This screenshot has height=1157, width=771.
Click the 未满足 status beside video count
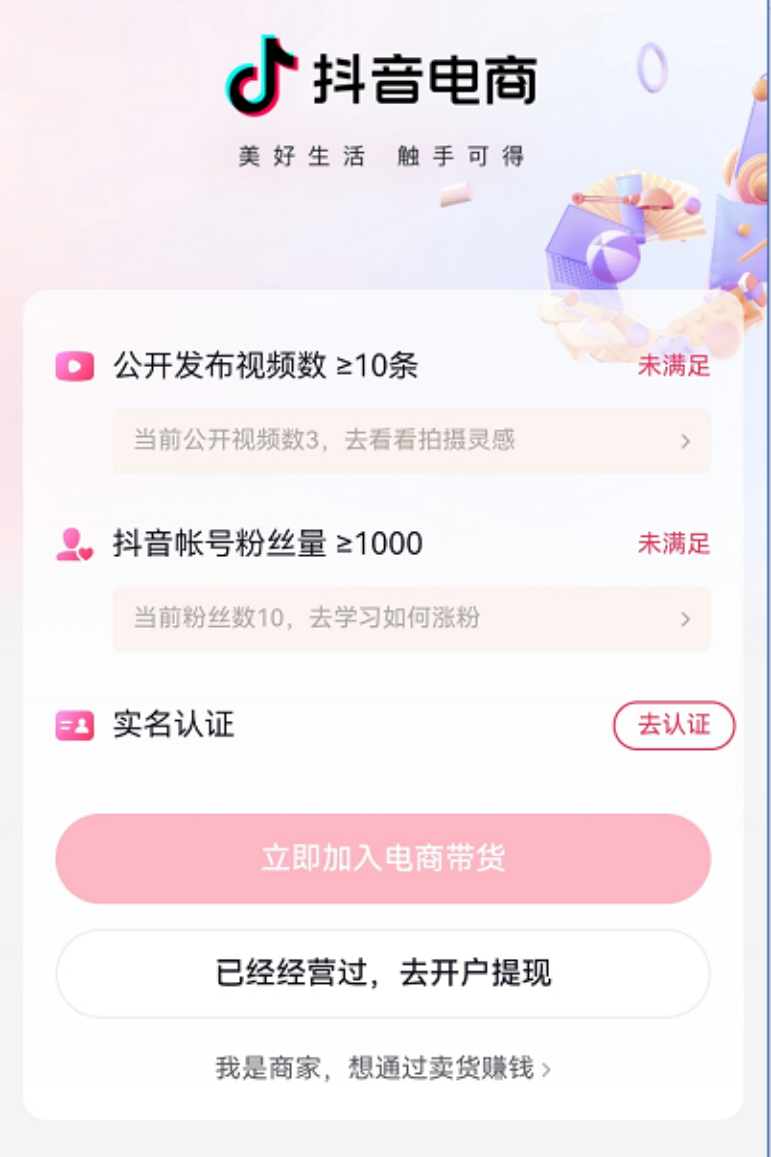(x=675, y=367)
